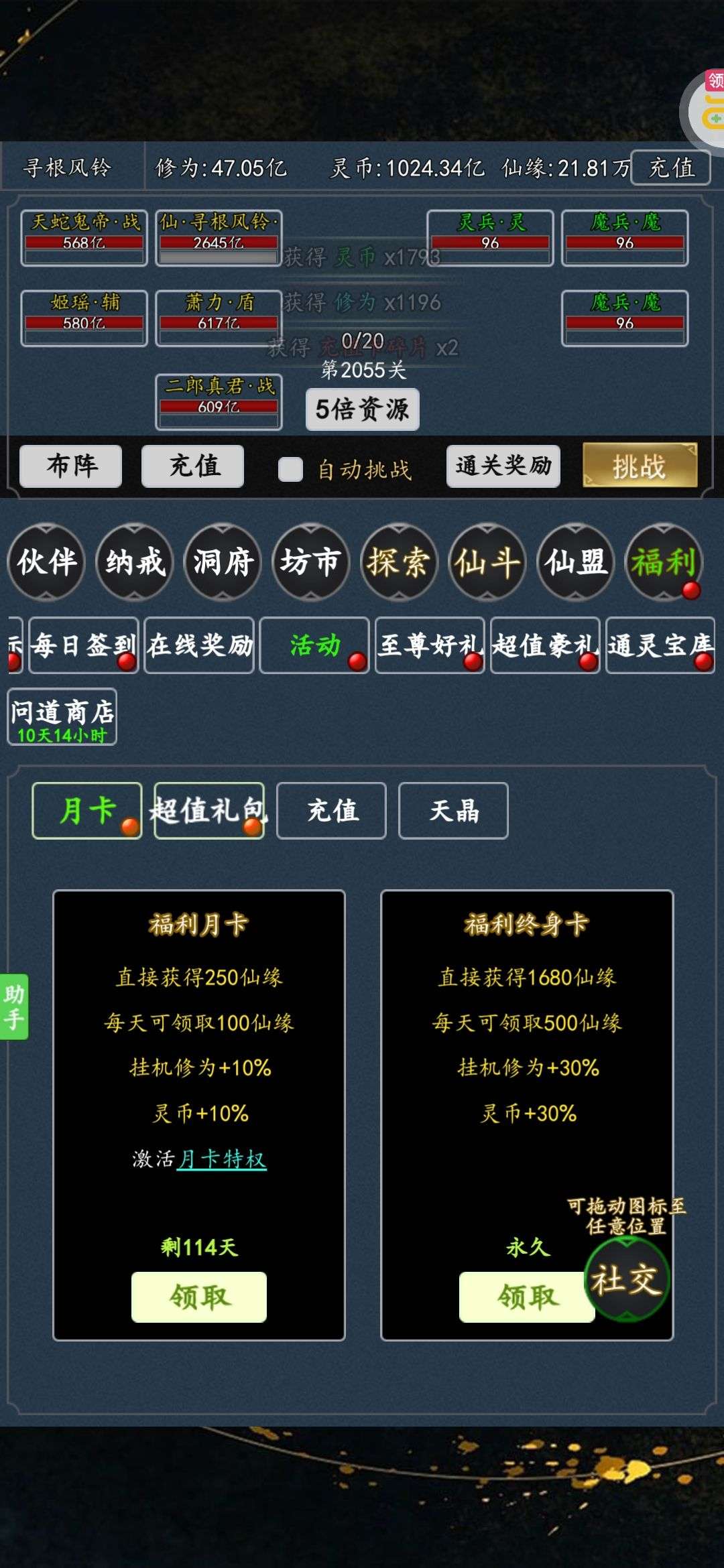Select the 天晶 tab
The width and height of the screenshot is (724, 1568).
click(453, 811)
